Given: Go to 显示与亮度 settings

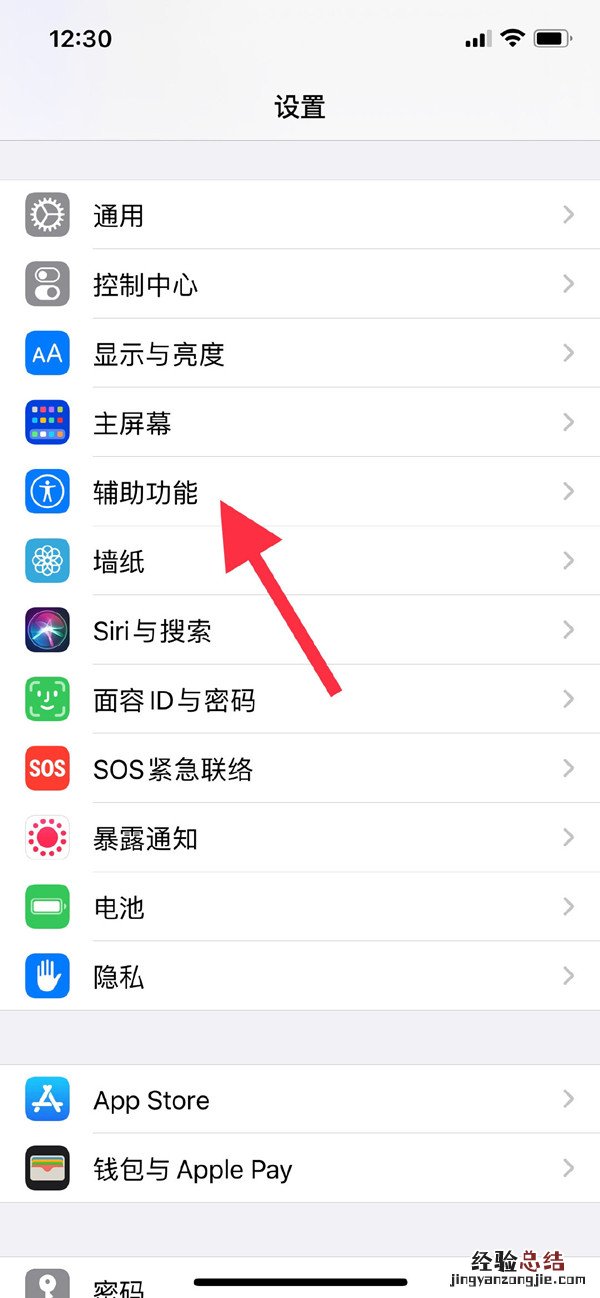Looking at the screenshot, I should coord(300,354).
